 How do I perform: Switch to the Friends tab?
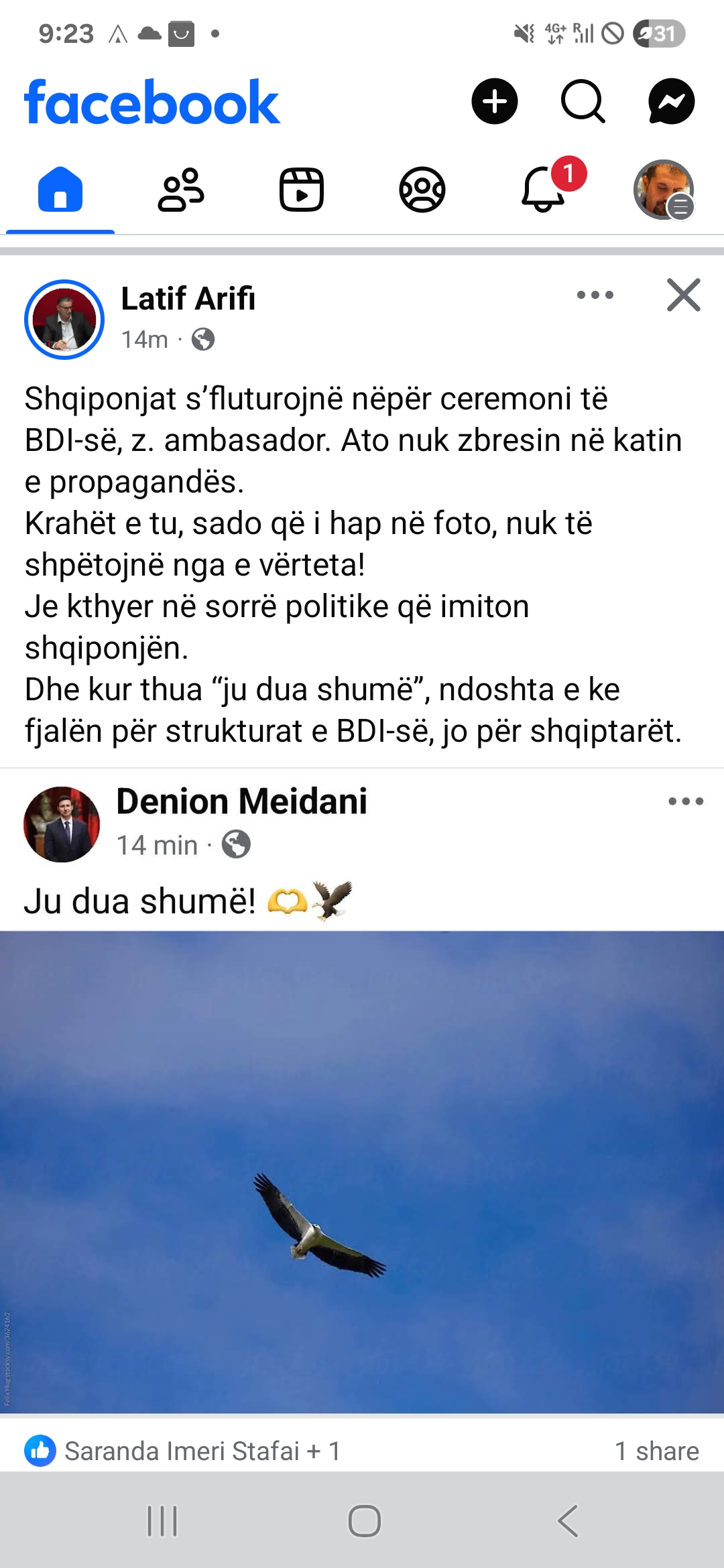[181, 190]
